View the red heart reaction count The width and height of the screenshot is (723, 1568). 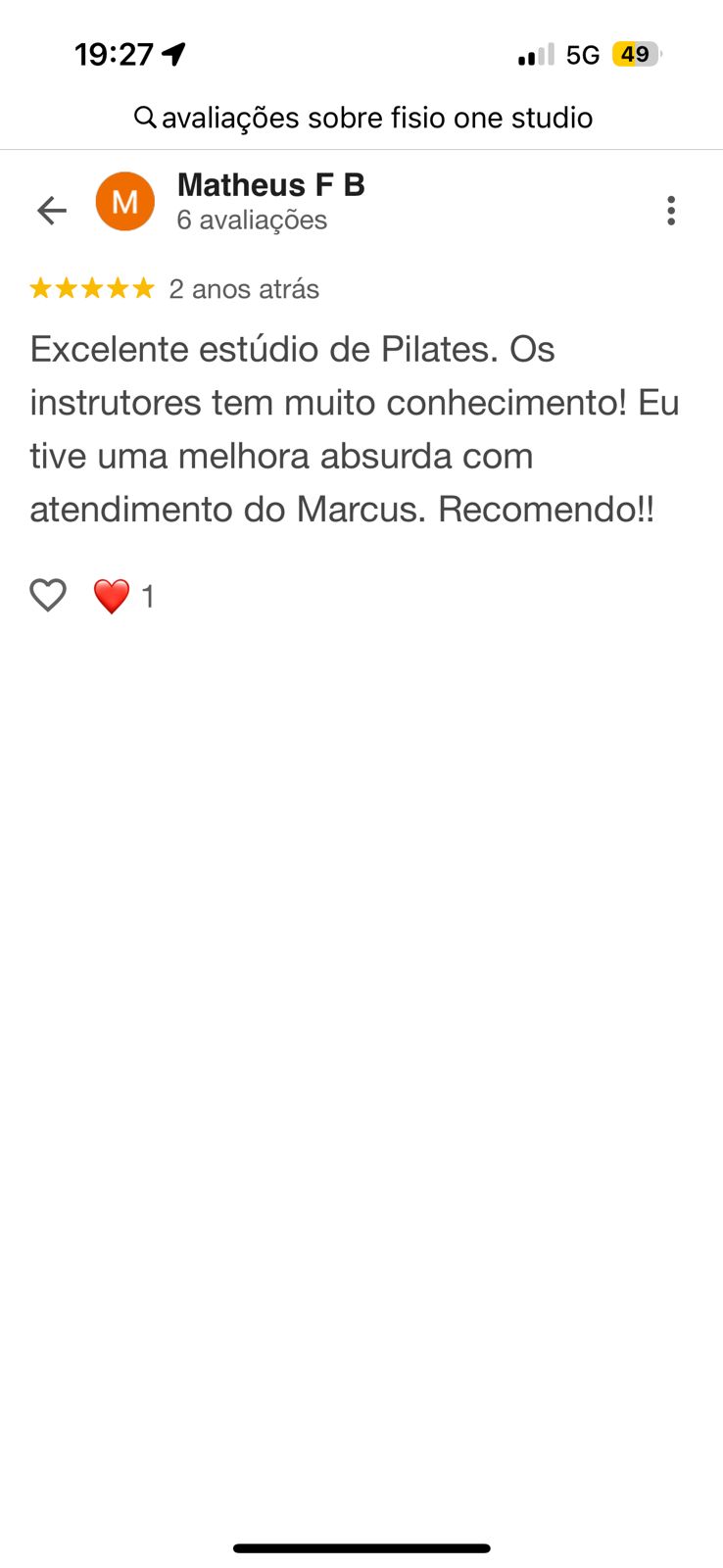pos(123,596)
